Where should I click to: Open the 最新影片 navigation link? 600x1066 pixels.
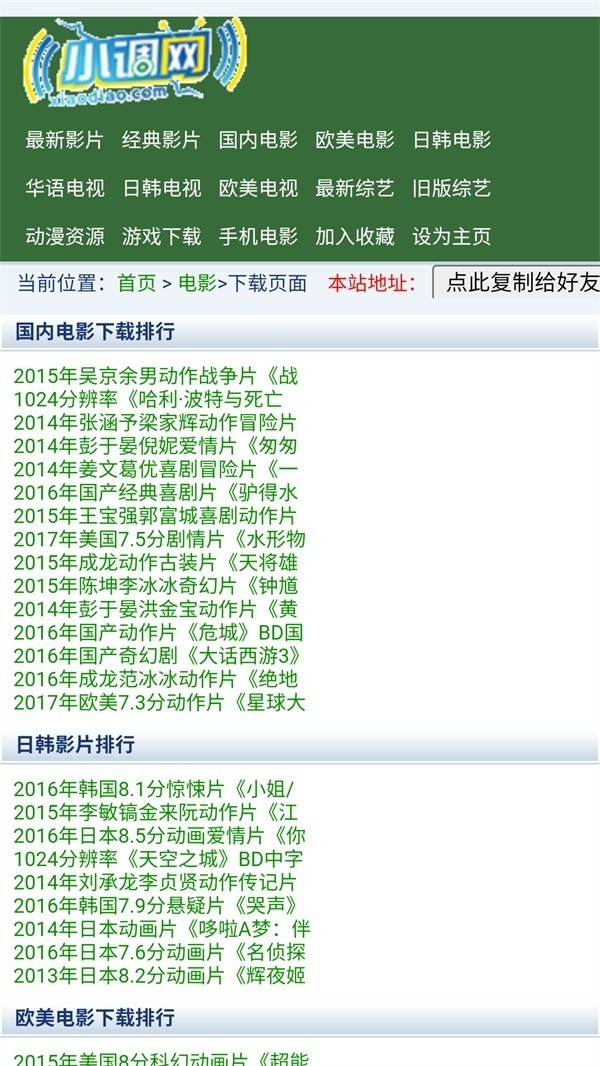point(65,140)
